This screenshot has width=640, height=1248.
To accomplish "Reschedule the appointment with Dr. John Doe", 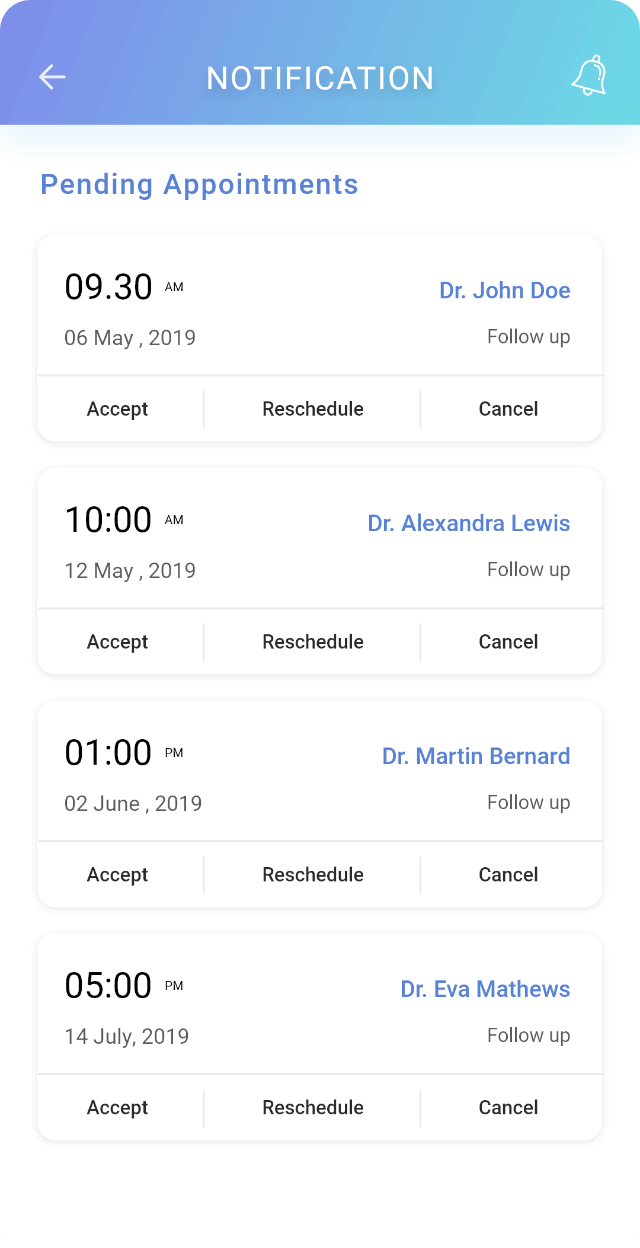I will tap(313, 409).
